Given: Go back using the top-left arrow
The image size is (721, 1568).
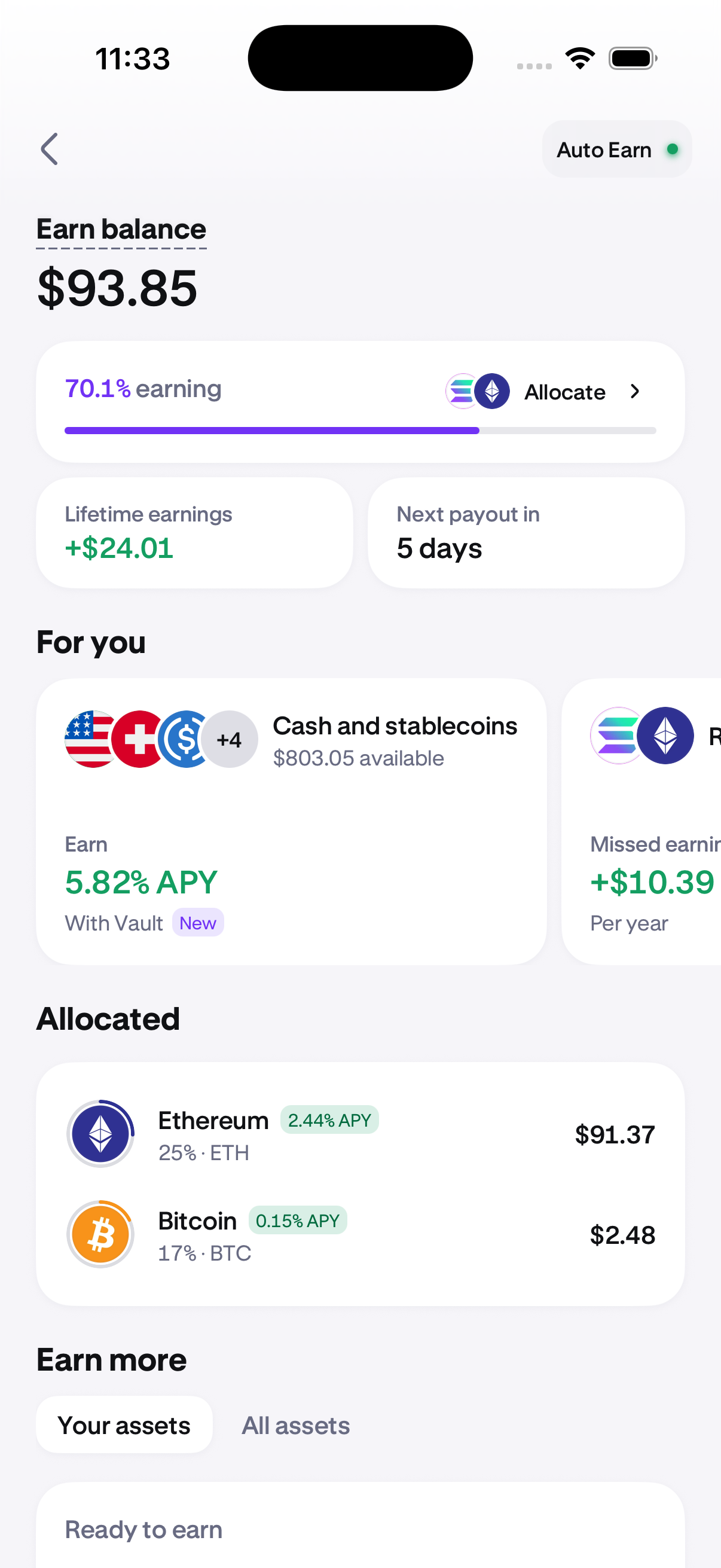Looking at the screenshot, I should (50, 149).
